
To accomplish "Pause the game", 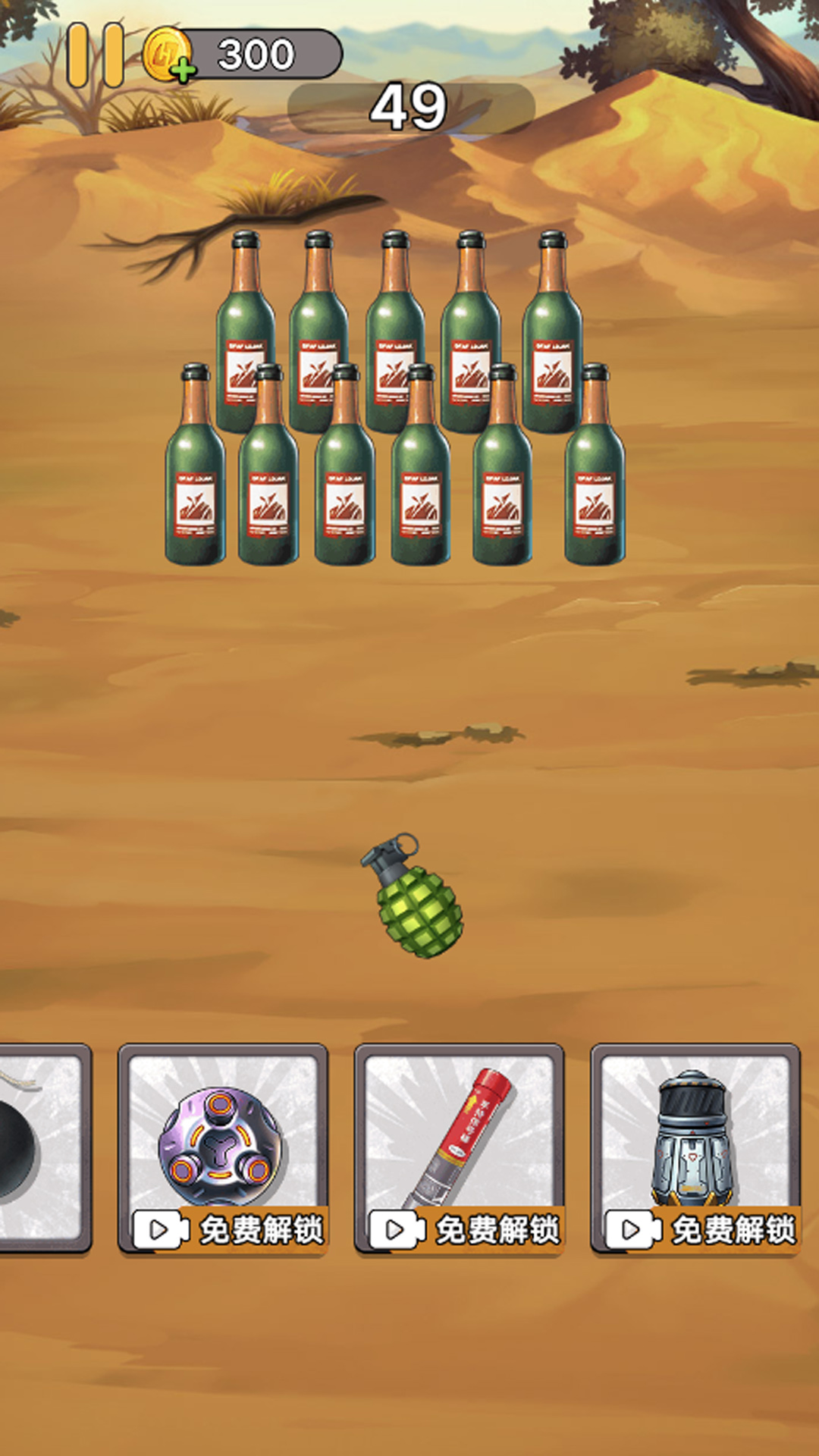I will (x=95, y=55).
